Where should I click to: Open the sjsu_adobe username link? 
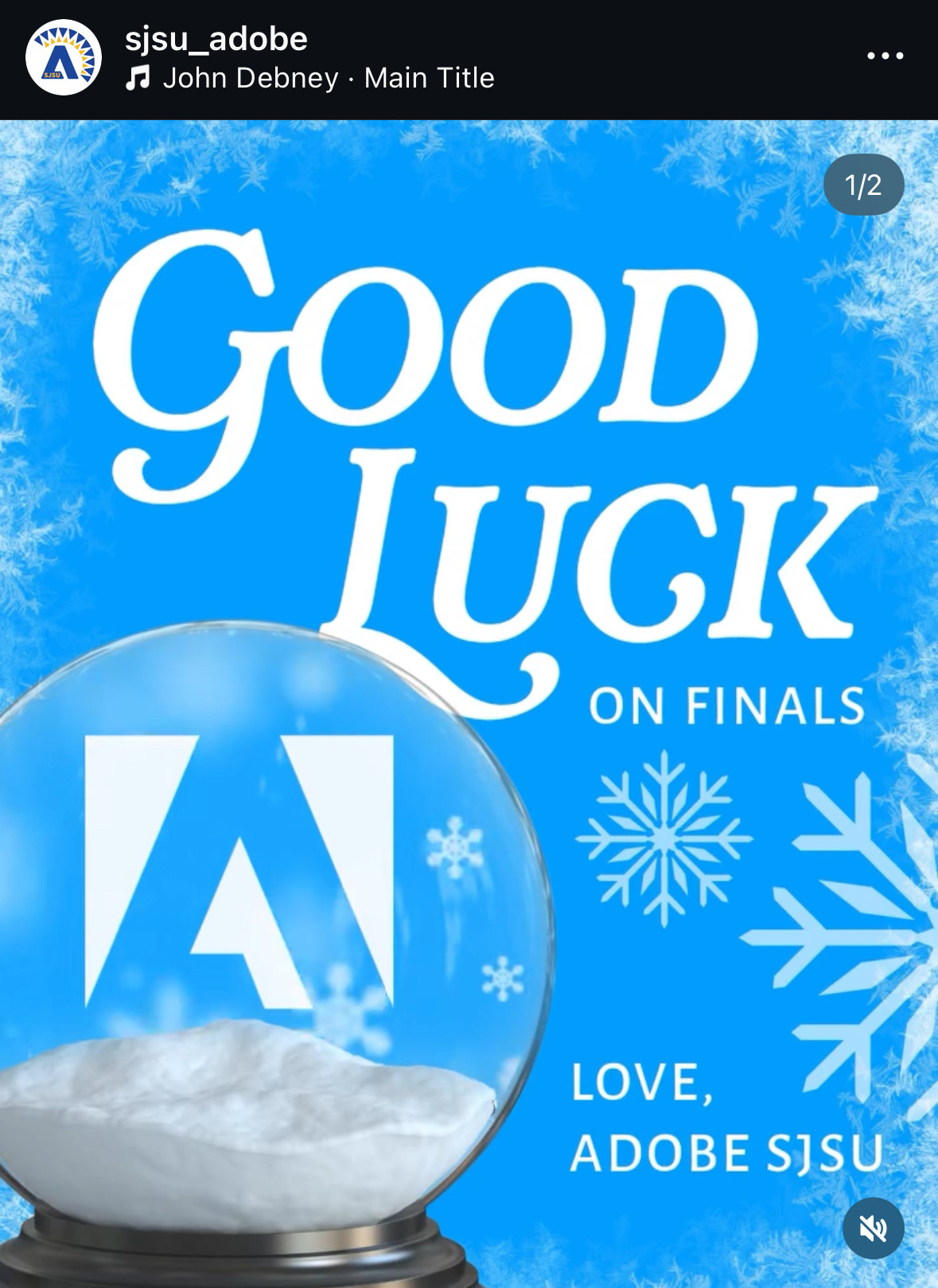(216, 38)
